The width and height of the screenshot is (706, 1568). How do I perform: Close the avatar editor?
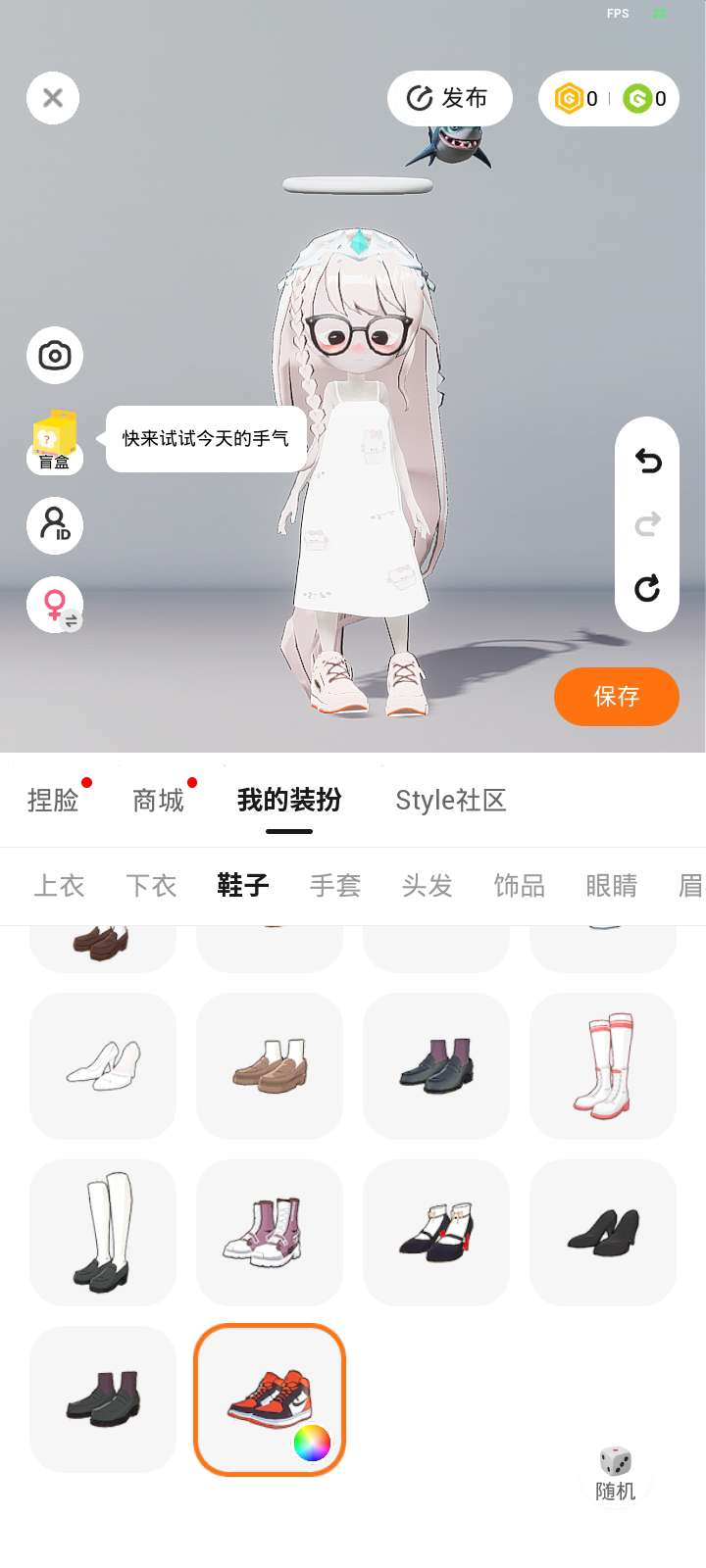(53, 98)
